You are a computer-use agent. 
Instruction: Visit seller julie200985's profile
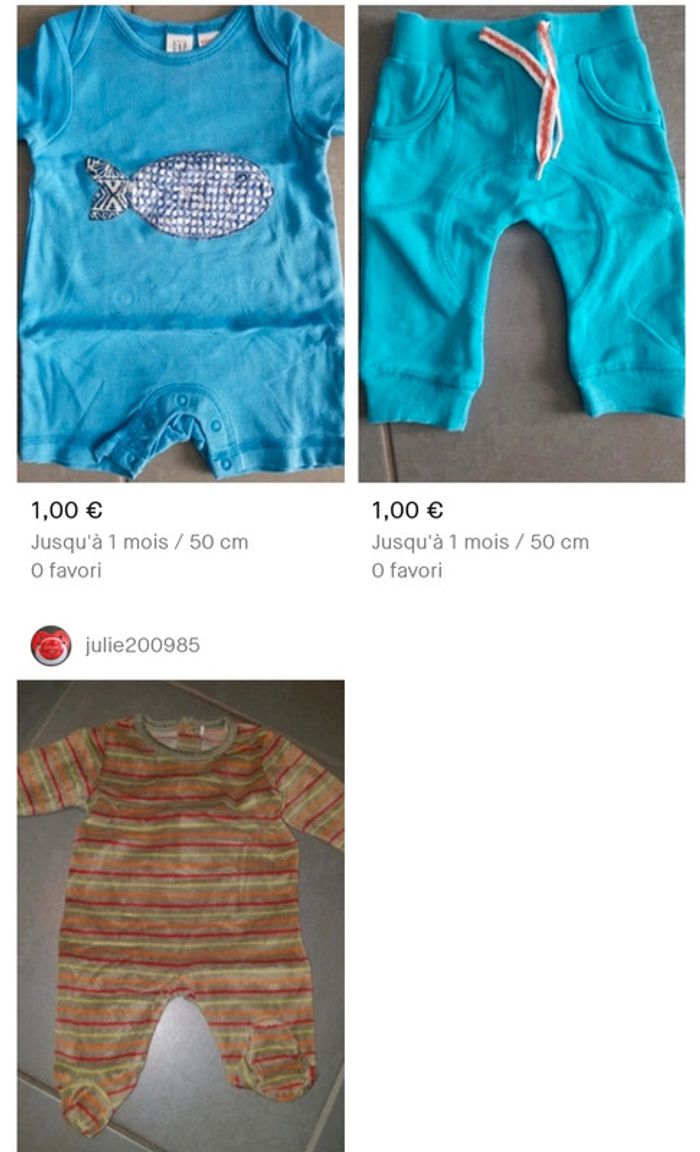click(142, 645)
